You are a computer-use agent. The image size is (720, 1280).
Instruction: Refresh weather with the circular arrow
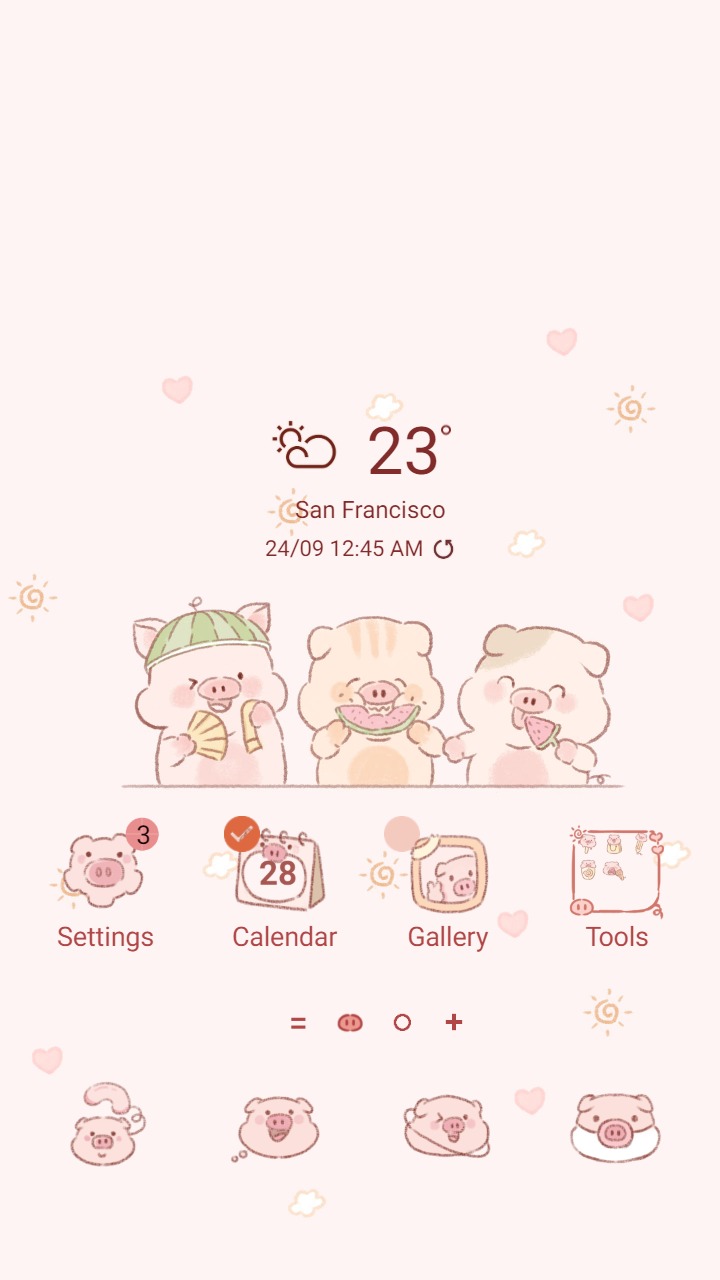444,548
